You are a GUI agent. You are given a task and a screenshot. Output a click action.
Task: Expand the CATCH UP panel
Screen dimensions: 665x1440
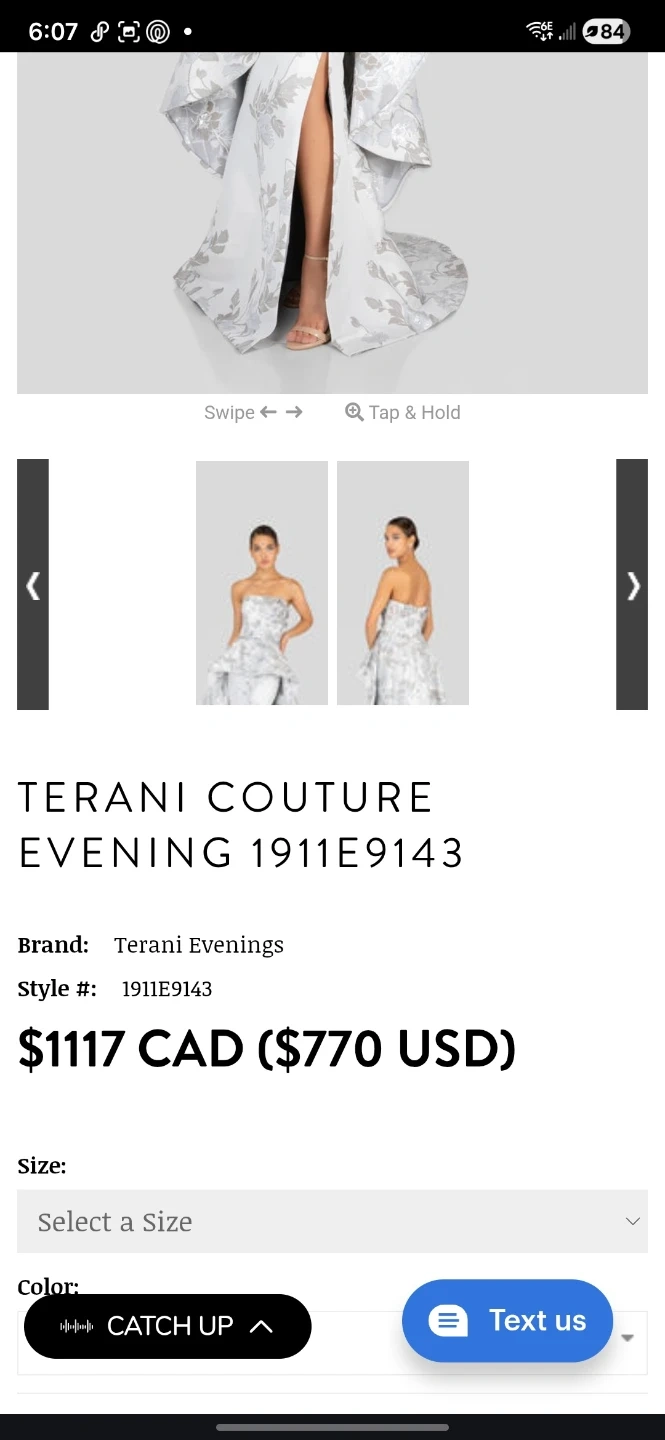(x=168, y=1326)
